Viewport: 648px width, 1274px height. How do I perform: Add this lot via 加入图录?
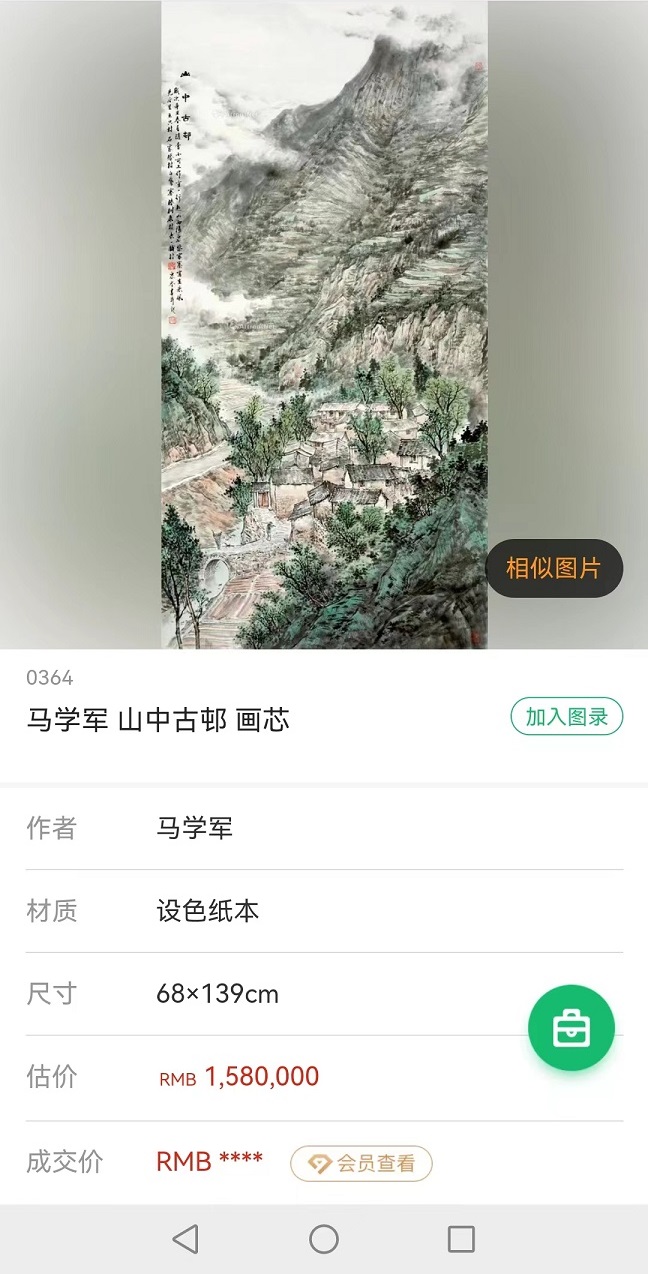pyautogui.click(x=566, y=717)
